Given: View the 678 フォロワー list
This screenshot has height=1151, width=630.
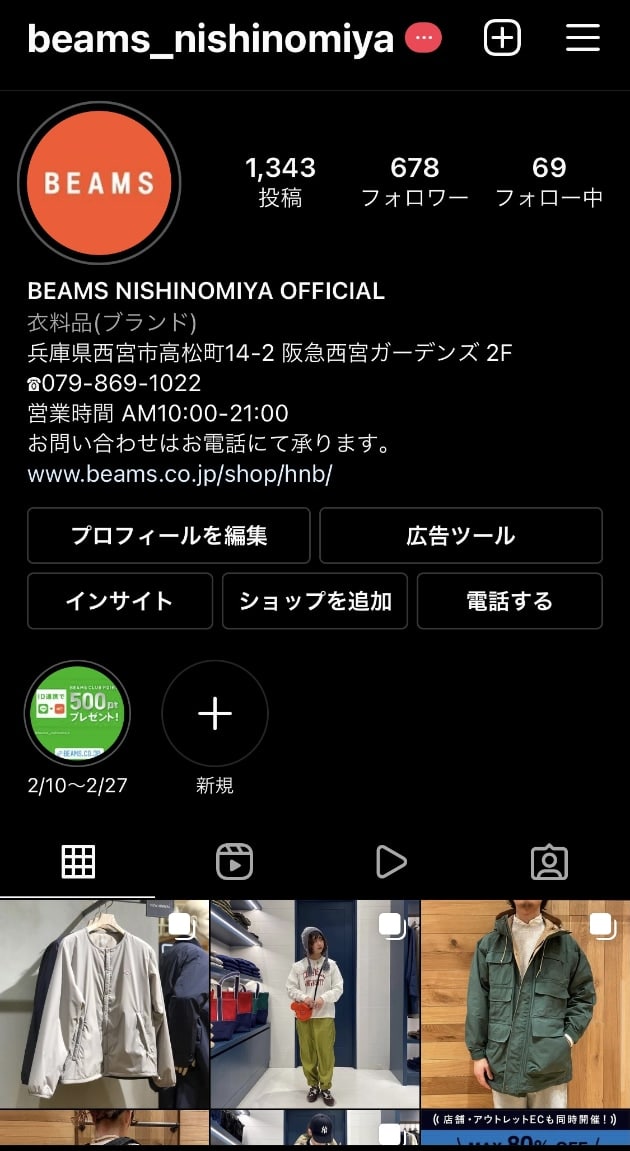Looking at the screenshot, I should (x=414, y=181).
